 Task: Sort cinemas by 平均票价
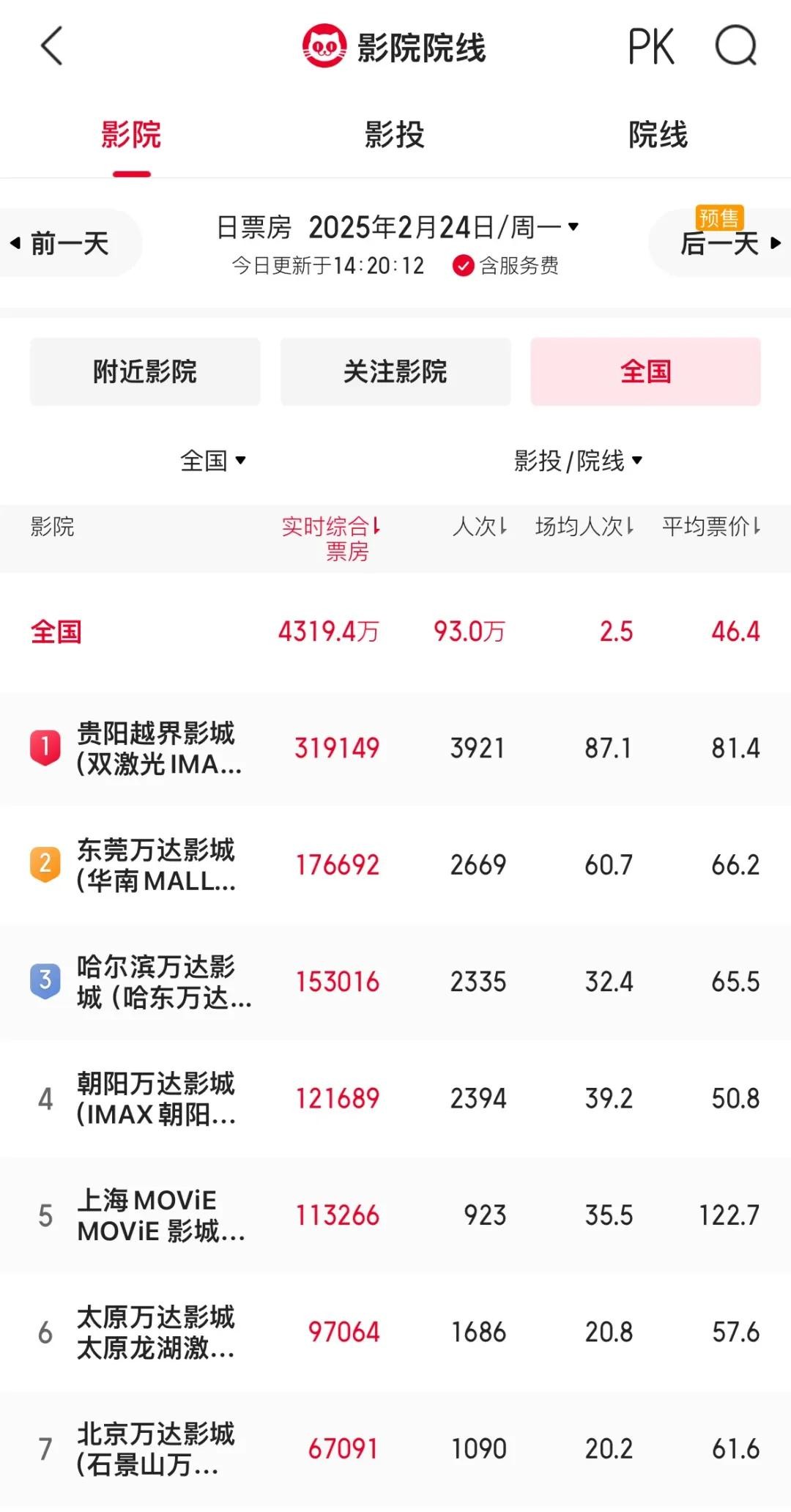coord(711,526)
